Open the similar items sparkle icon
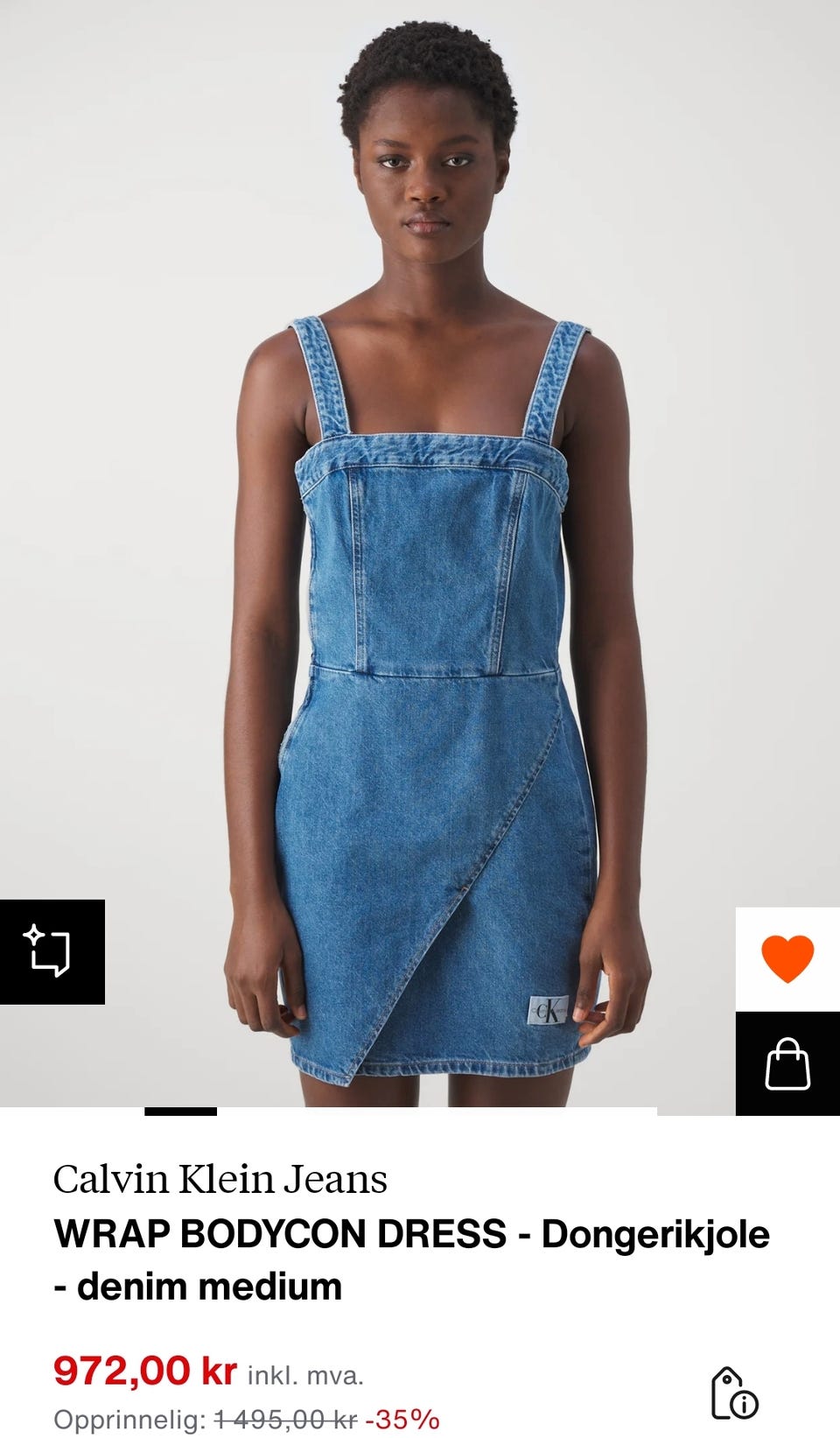This screenshot has height=1438, width=840. click(51, 951)
